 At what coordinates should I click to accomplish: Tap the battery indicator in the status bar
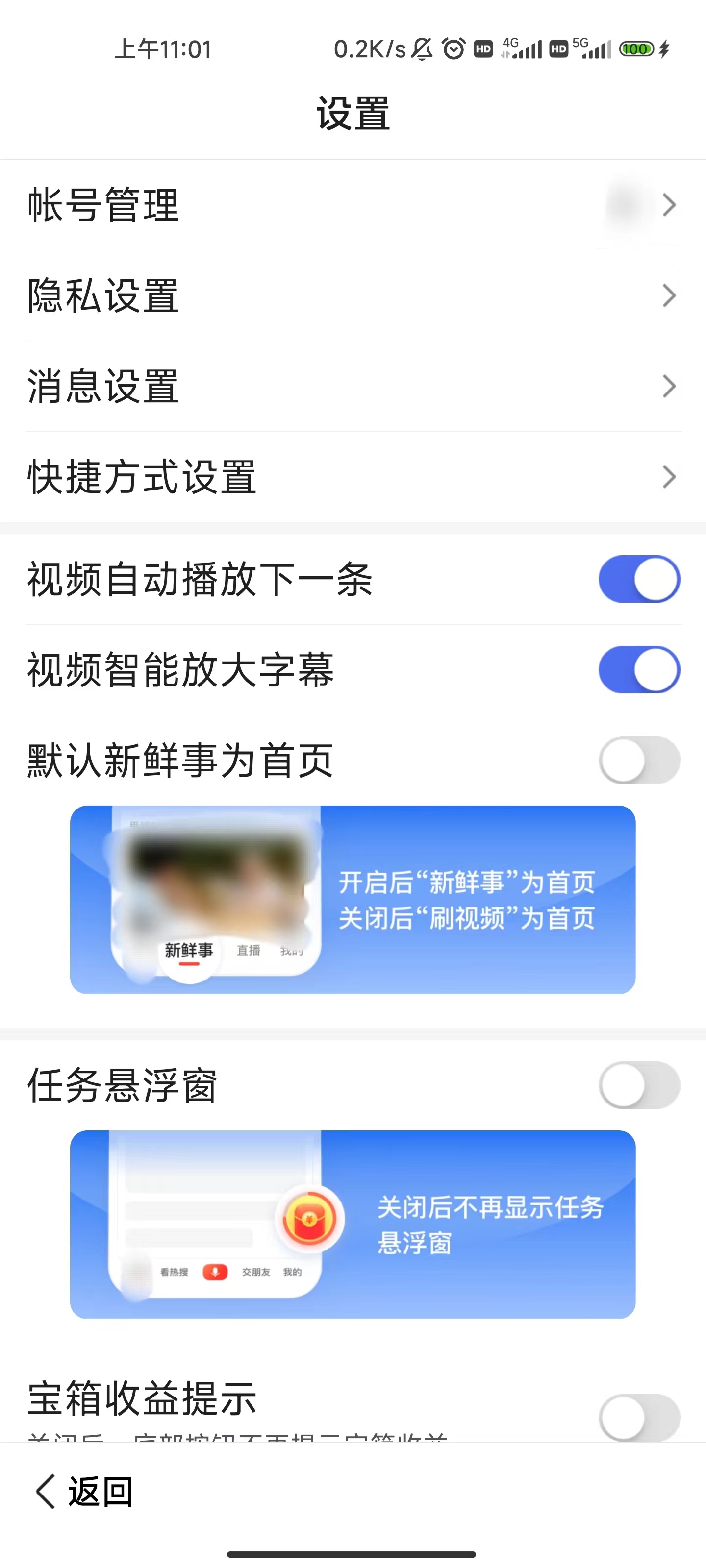(x=636, y=49)
